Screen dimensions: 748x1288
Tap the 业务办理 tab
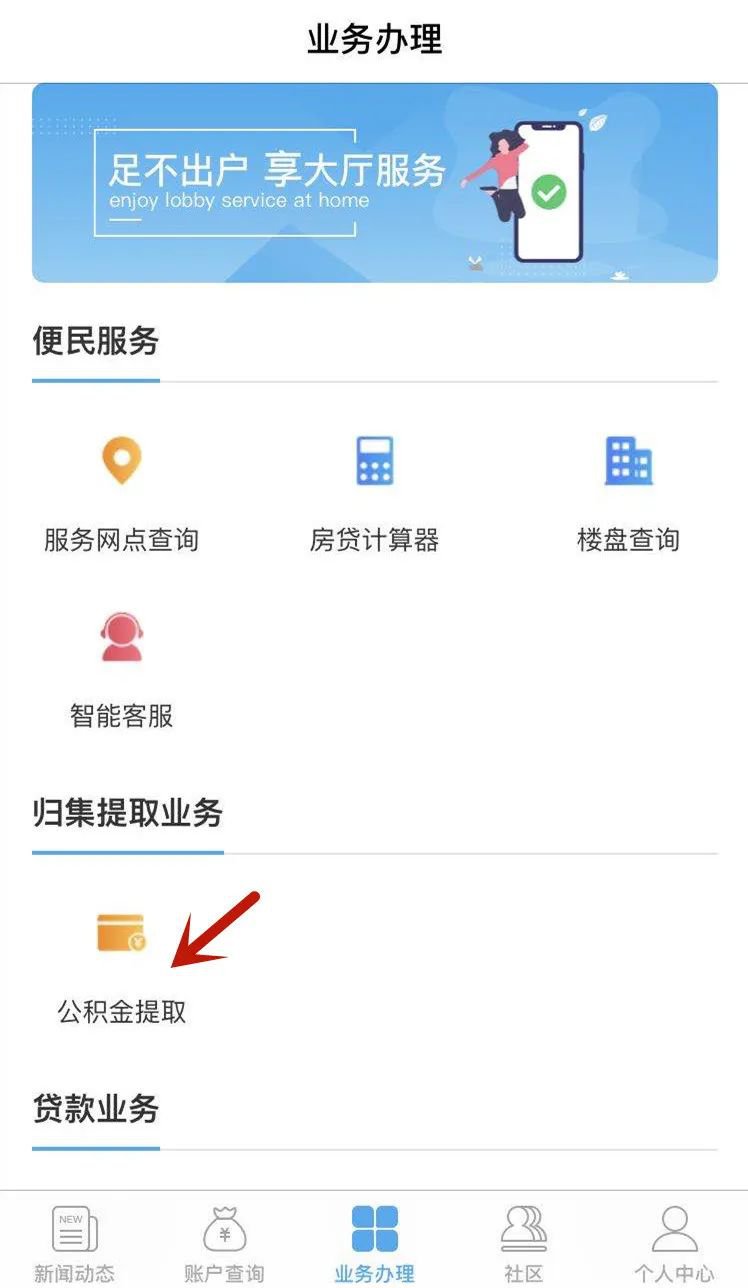[x=374, y=1242]
